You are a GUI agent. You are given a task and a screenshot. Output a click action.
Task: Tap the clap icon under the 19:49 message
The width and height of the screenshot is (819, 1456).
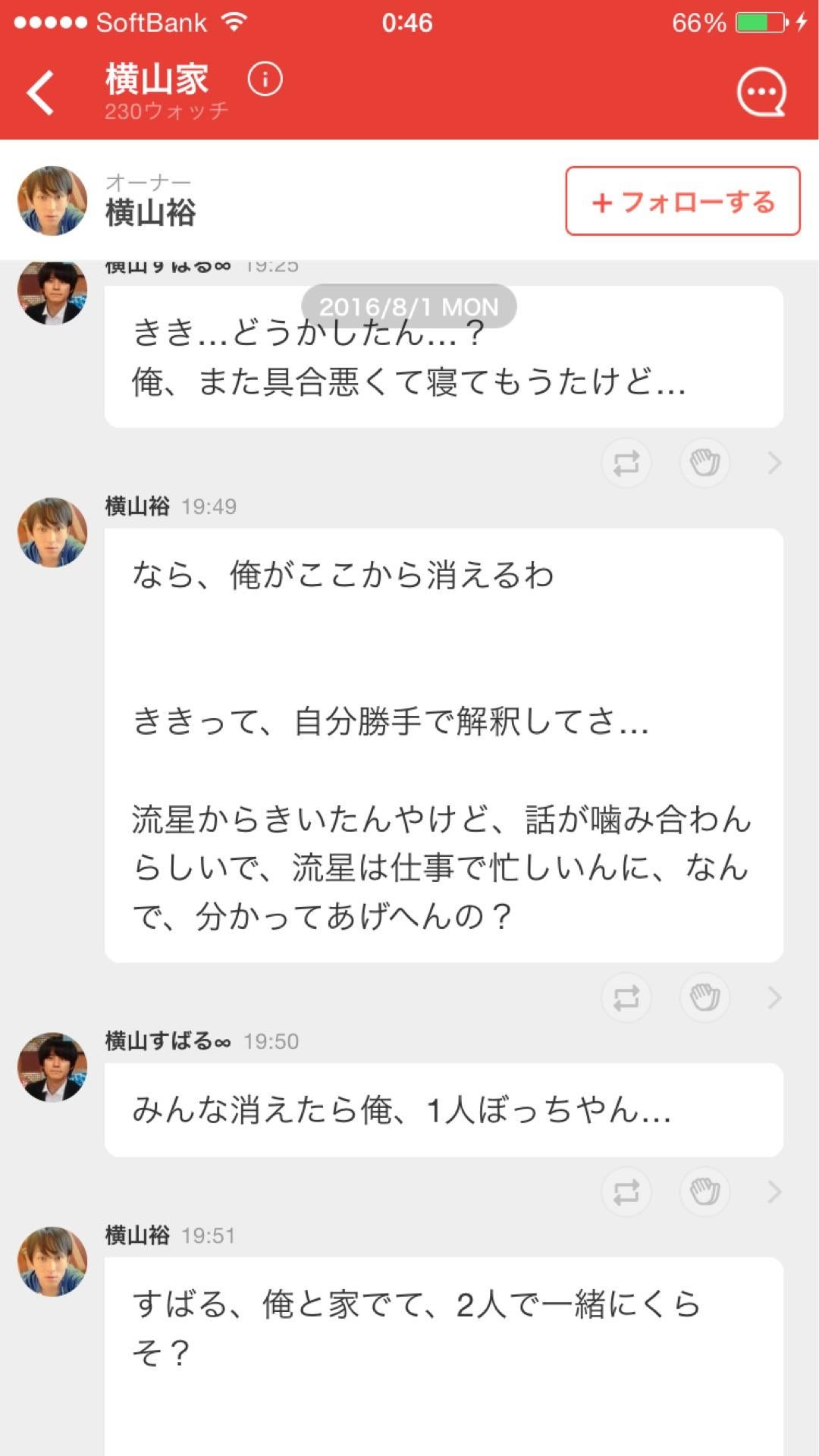(x=704, y=999)
